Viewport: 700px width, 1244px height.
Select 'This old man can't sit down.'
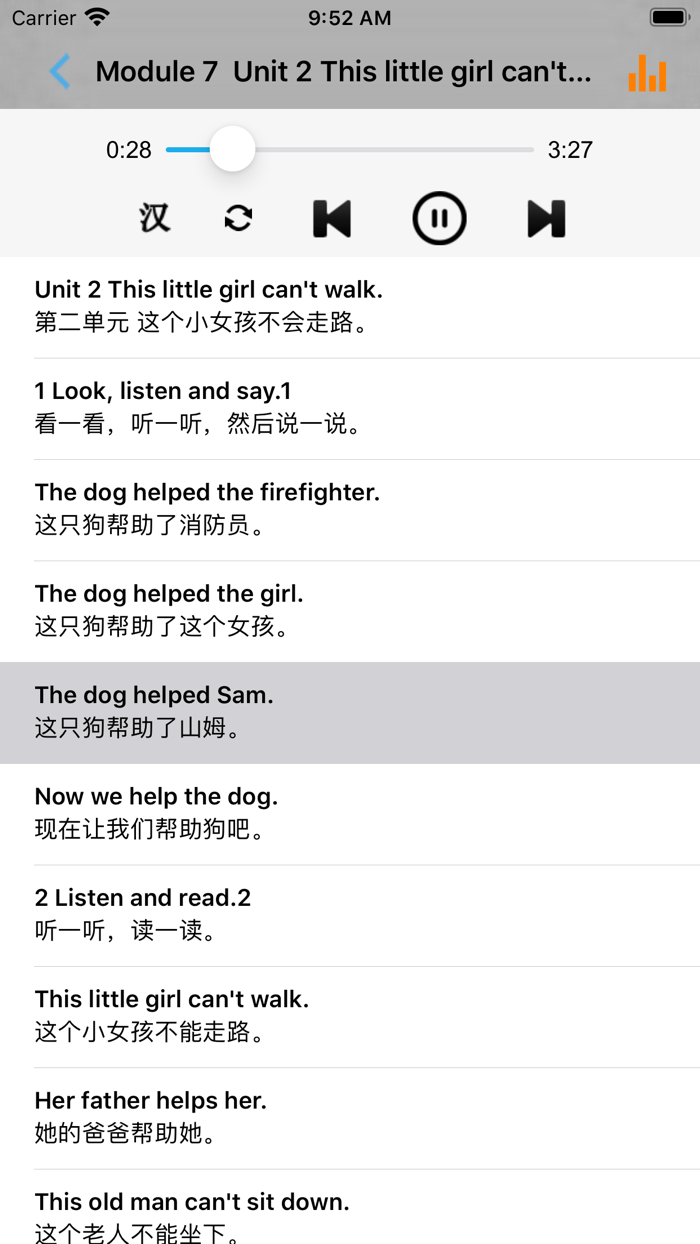(x=350, y=1207)
